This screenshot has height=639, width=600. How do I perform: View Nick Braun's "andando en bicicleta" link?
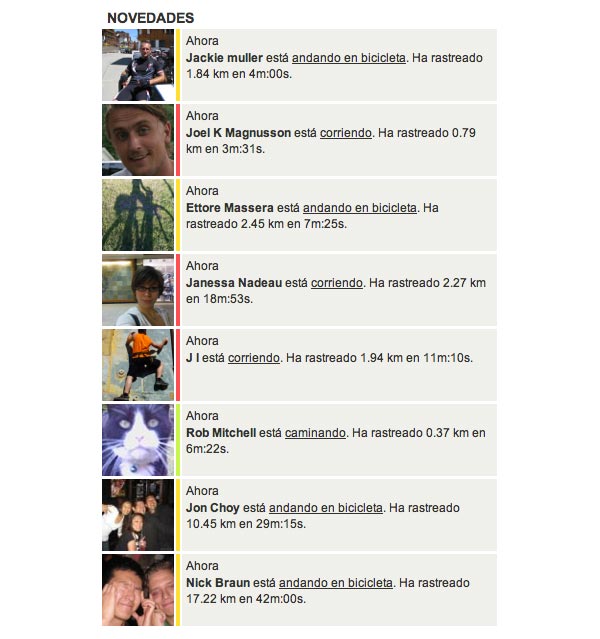pyautogui.click(x=335, y=583)
